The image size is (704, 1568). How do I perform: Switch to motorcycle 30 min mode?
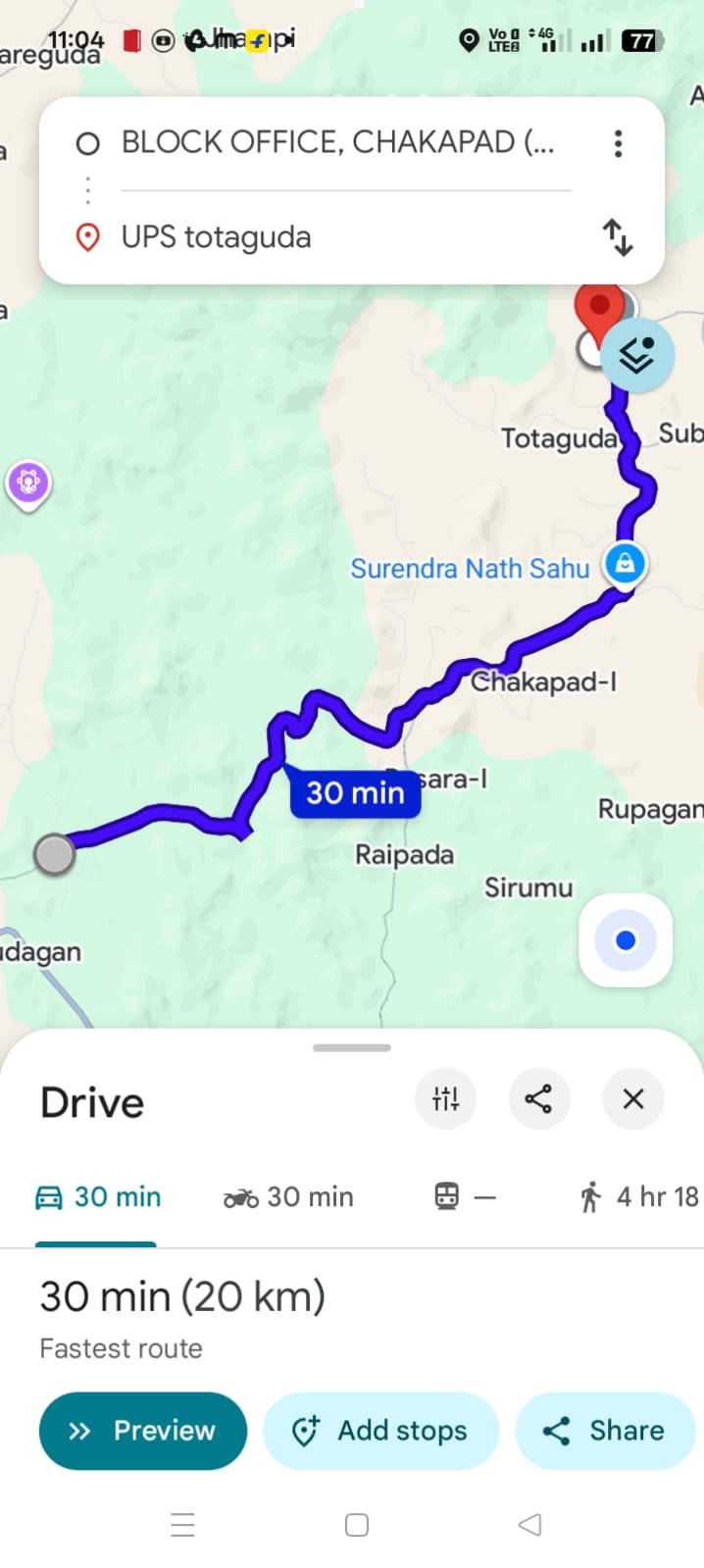point(288,1197)
